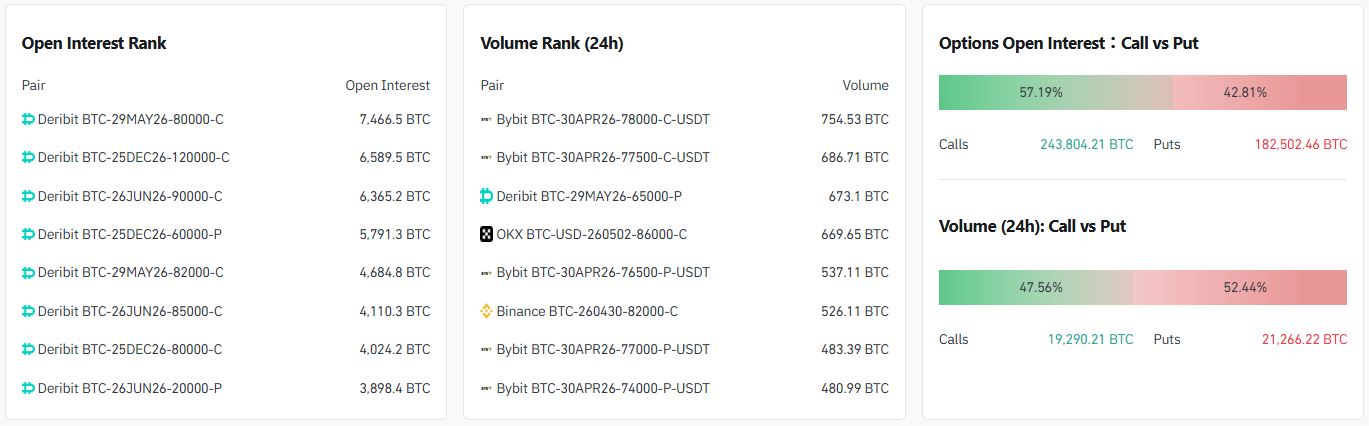Screen dimensions: 1369x426
Task: Select Deribit BTC-26JUN26-90000-C pair
Action: click(130, 196)
